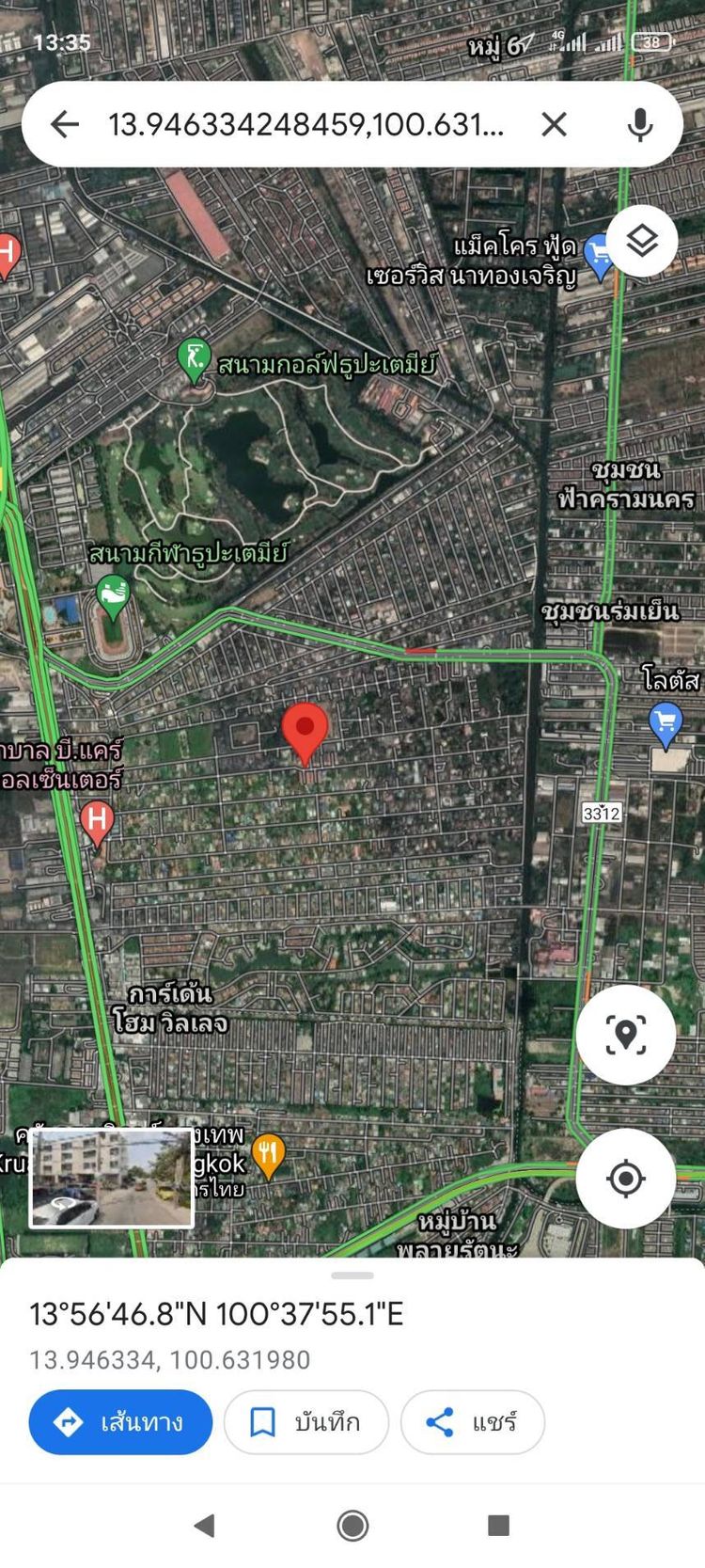Screen dimensions: 705x1568
Task: Open the Street View thumbnail preview
Action: click(x=112, y=1179)
